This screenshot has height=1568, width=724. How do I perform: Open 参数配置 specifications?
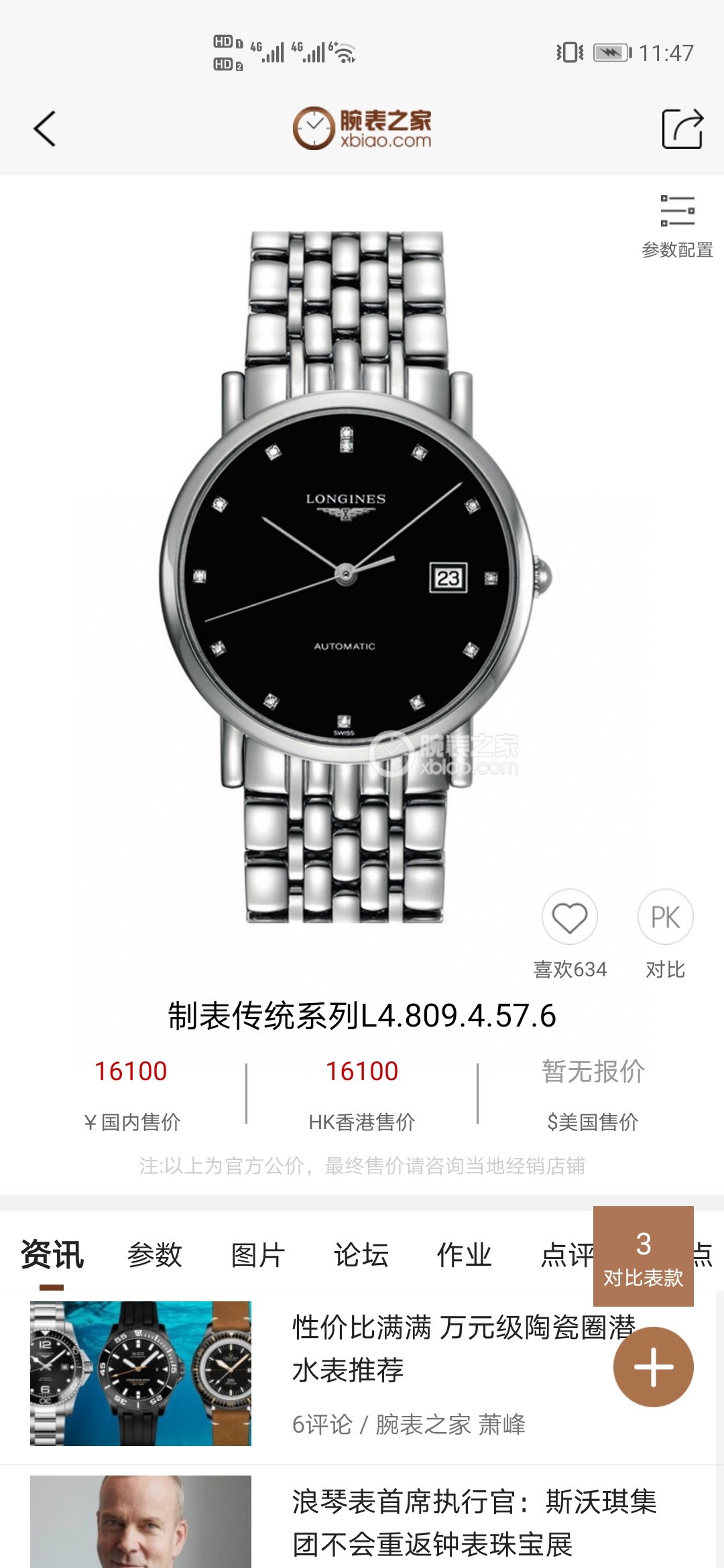677,226
